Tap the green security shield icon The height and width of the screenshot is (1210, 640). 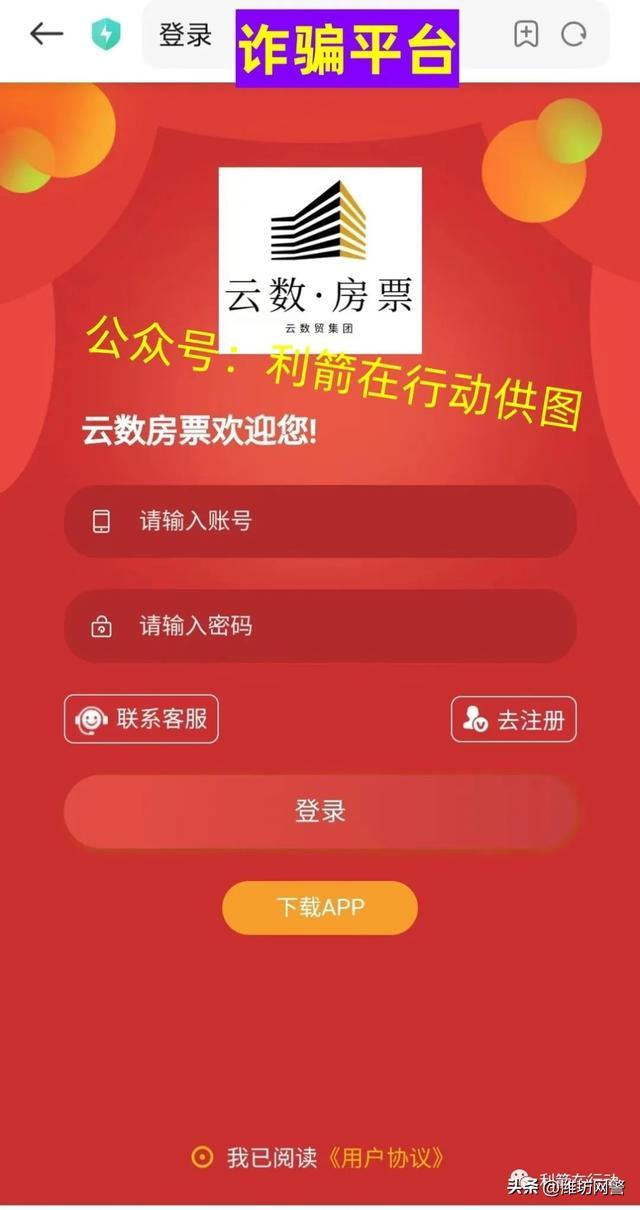coord(105,35)
